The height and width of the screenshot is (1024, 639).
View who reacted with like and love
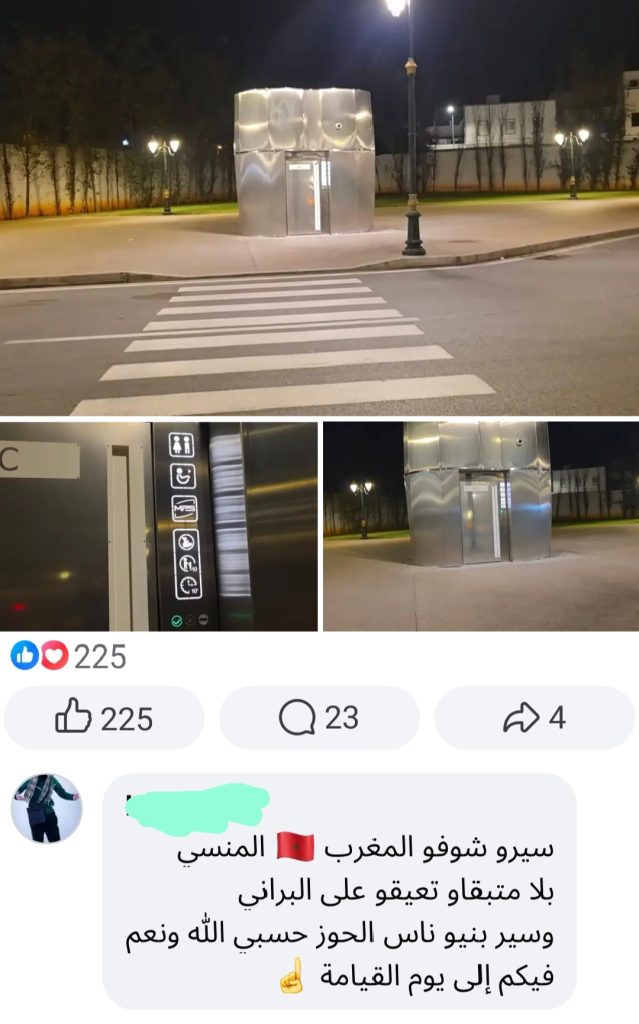point(68,657)
